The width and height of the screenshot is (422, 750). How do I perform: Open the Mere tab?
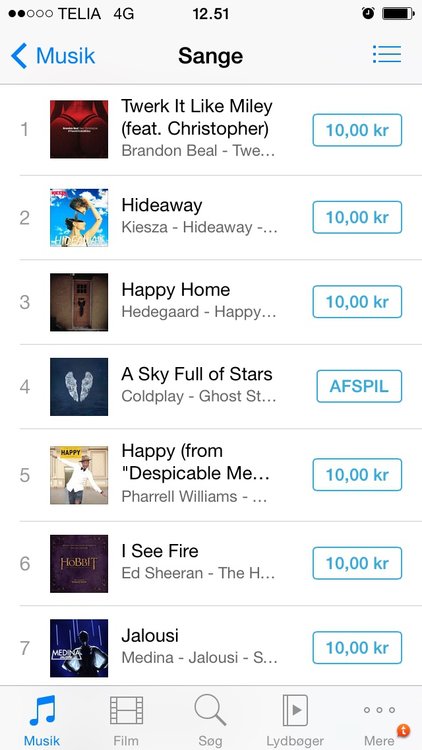379,719
